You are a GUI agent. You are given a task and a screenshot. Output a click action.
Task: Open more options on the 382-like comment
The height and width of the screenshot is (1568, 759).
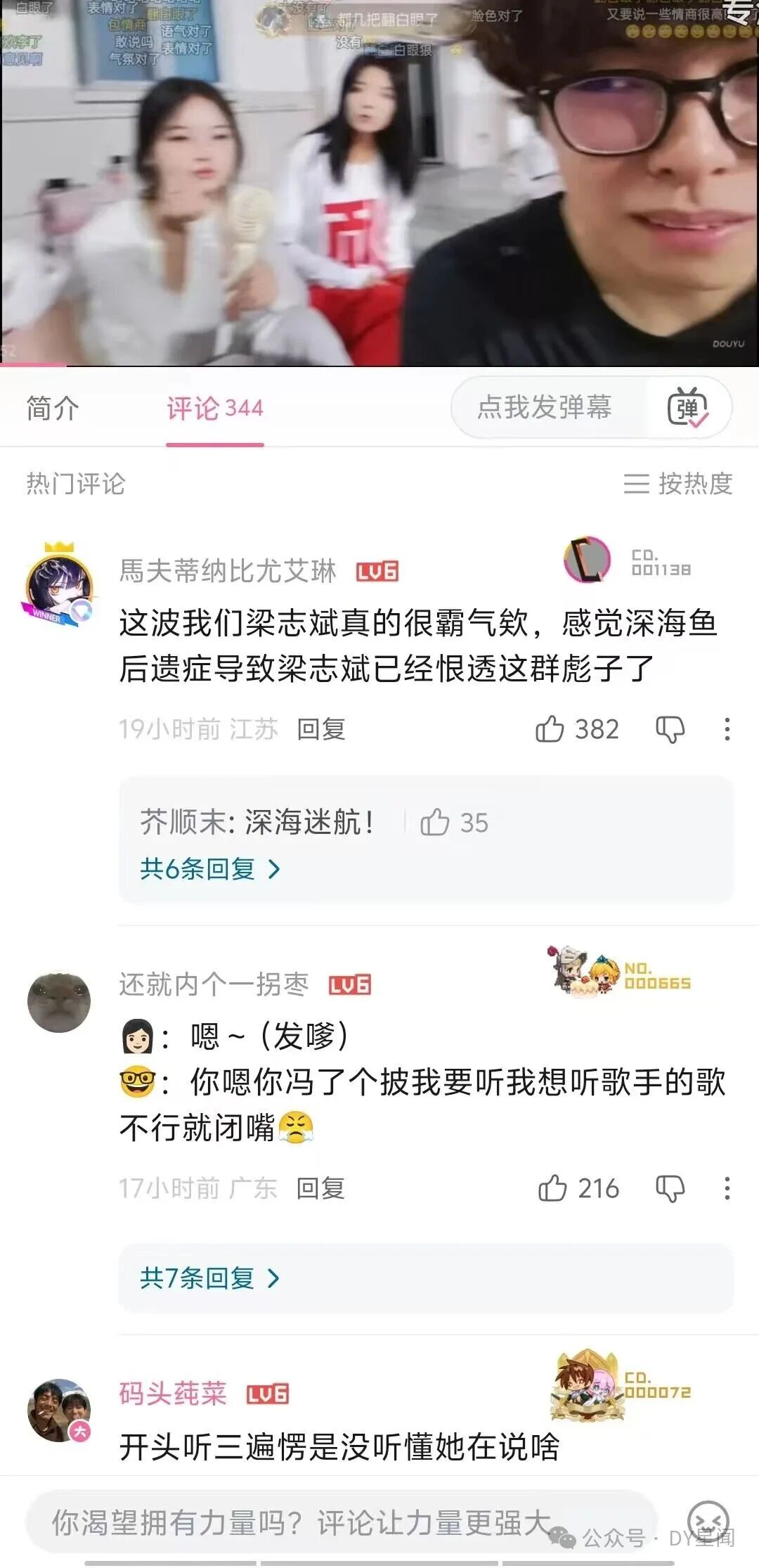click(x=727, y=729)
